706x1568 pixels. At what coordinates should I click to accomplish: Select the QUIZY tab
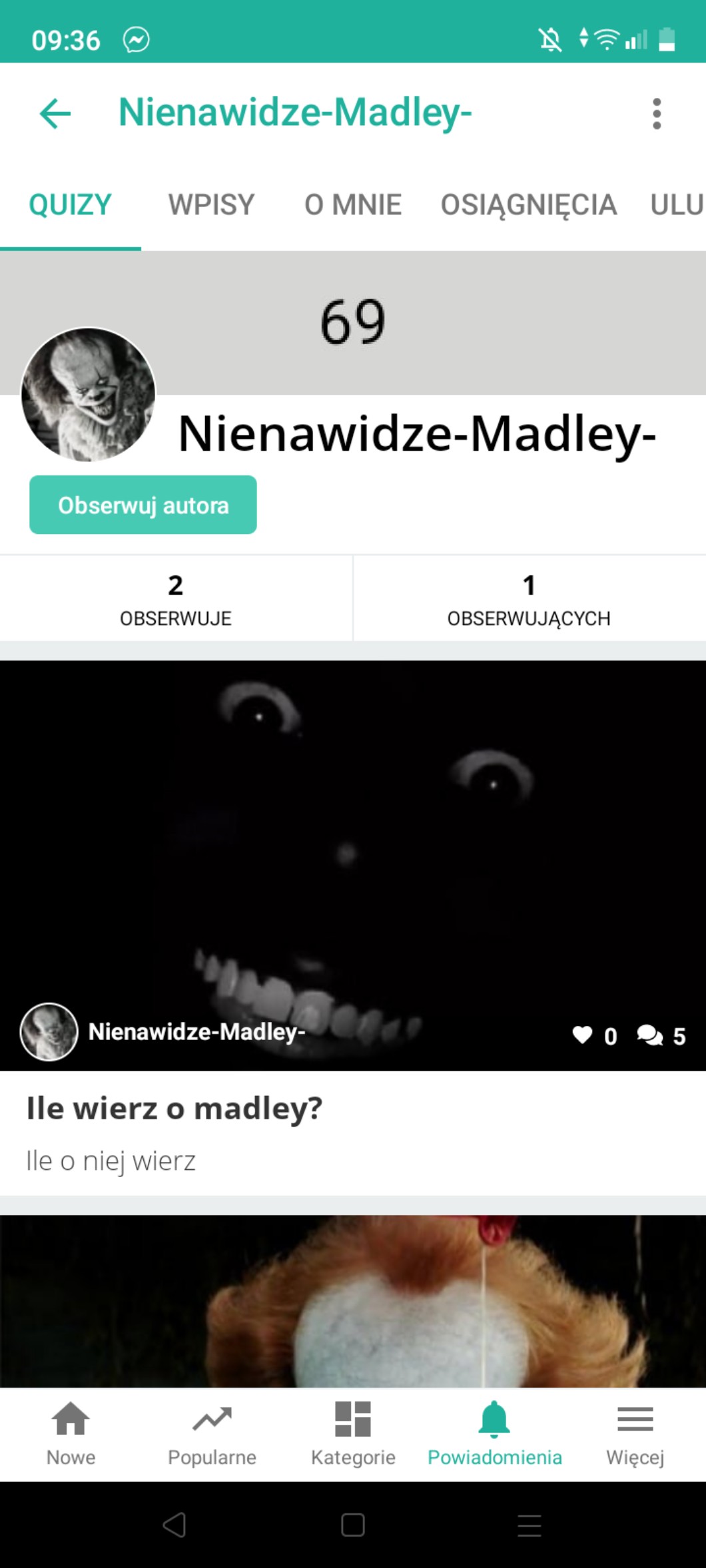point(70,204)
